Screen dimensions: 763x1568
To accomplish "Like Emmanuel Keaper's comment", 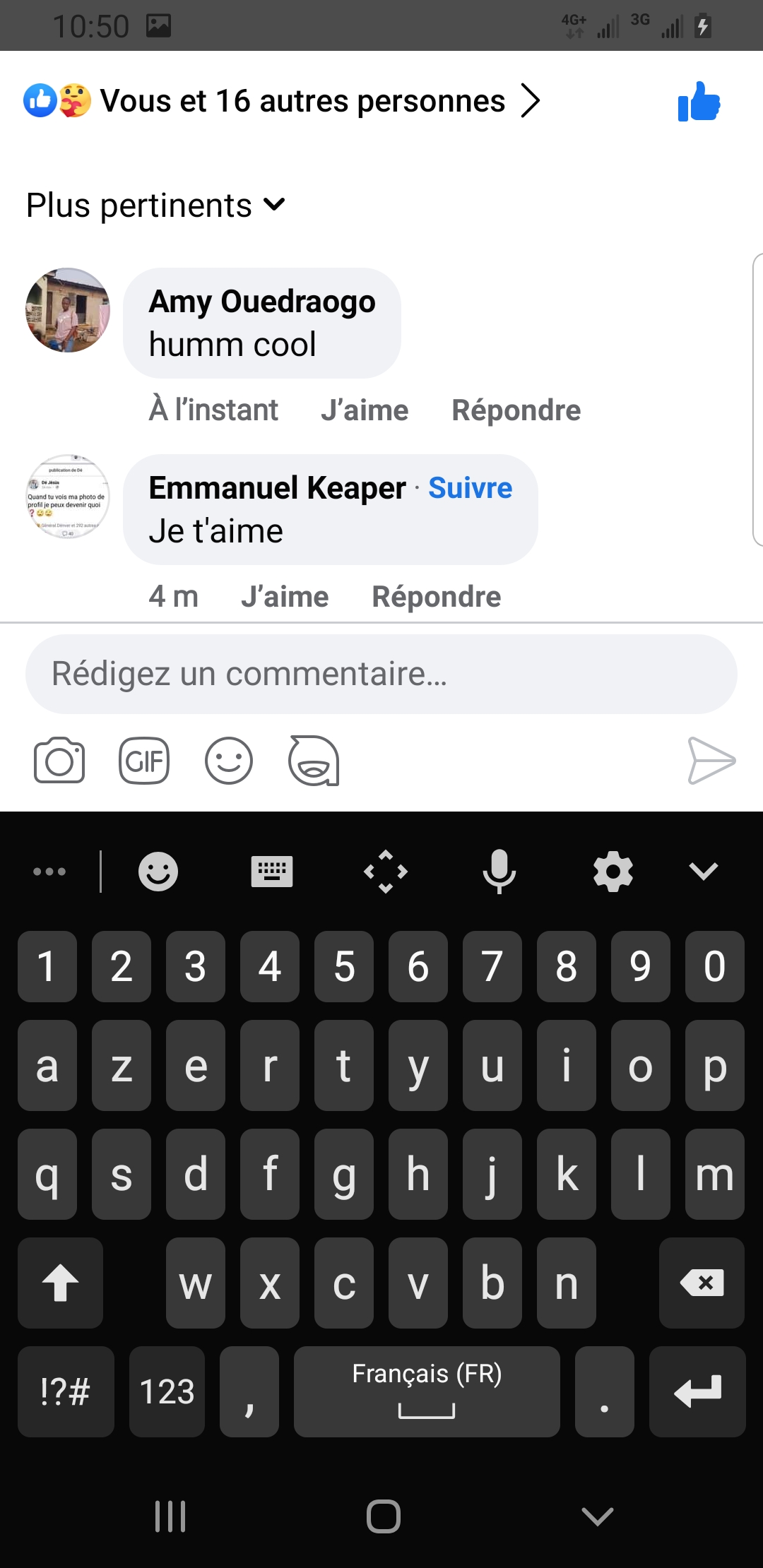I will [x=285, y=597].
